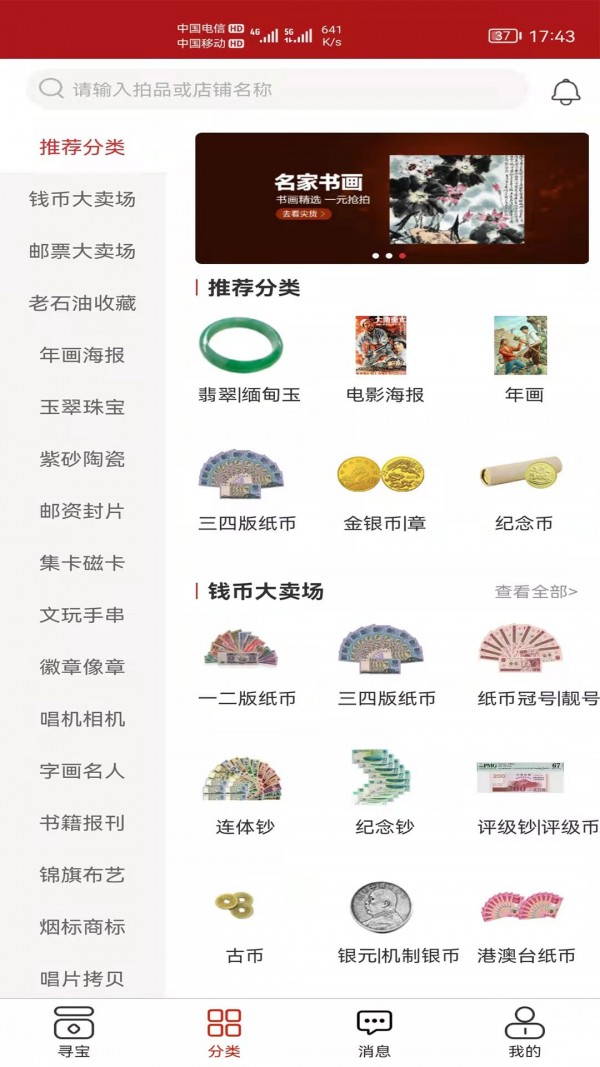Image resolution: width=600 pixels, height=1067 pixels.
Task: Browse 电影海报 items
Action: pyautogui.click(x=385, y=360)
